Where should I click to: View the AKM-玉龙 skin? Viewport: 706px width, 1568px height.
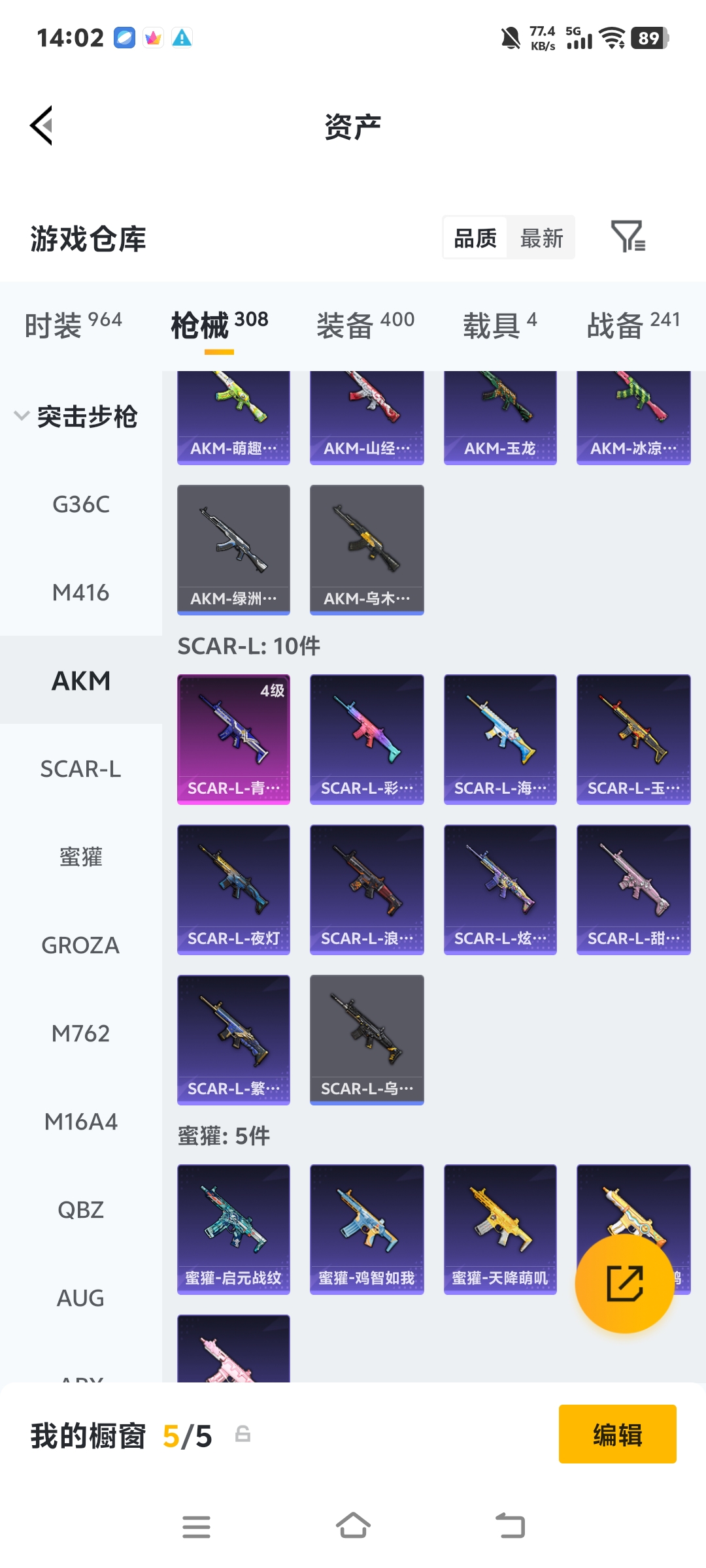coord(500,417)
